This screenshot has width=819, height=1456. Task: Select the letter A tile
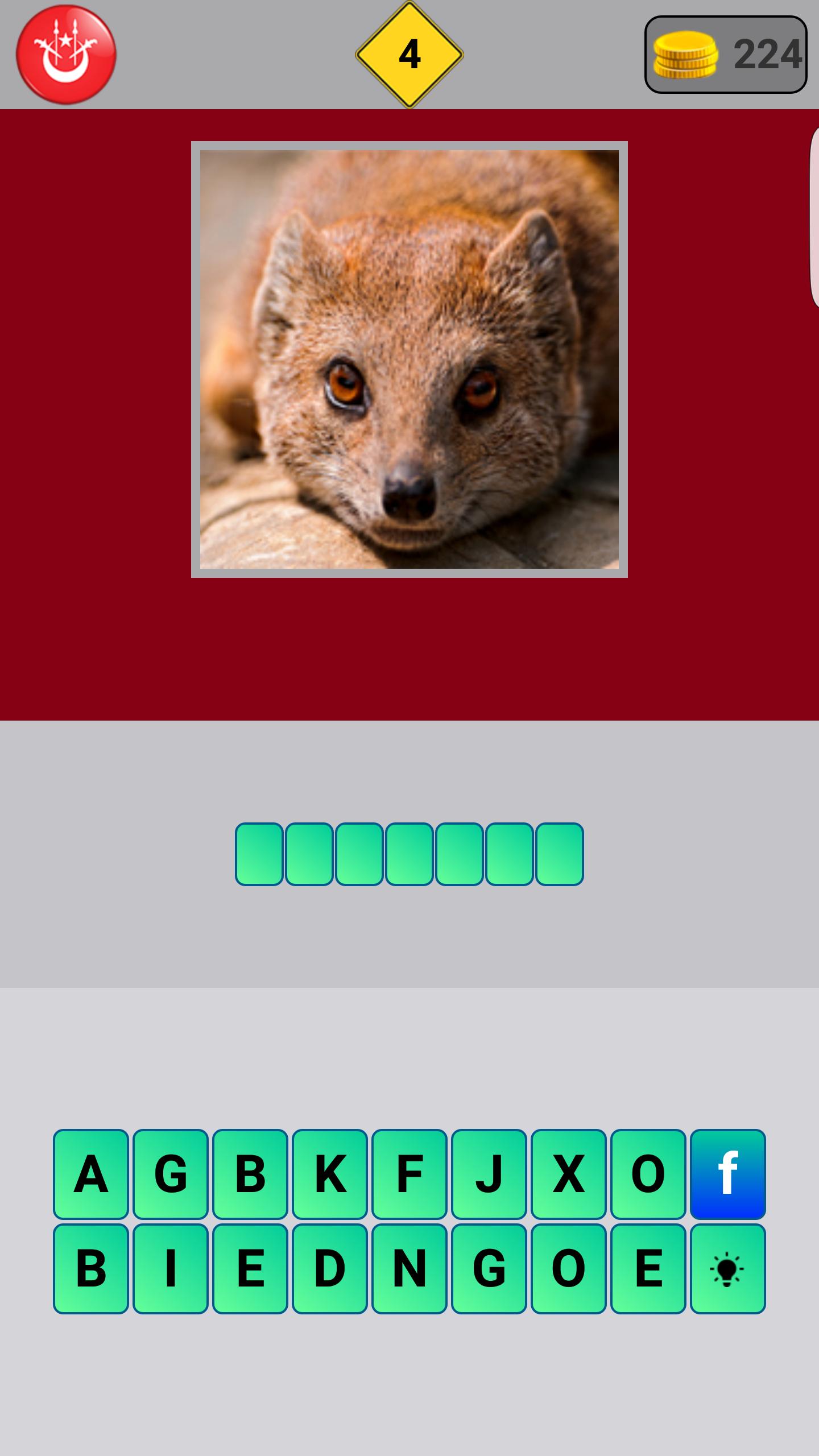click(x=91, y=1174)
